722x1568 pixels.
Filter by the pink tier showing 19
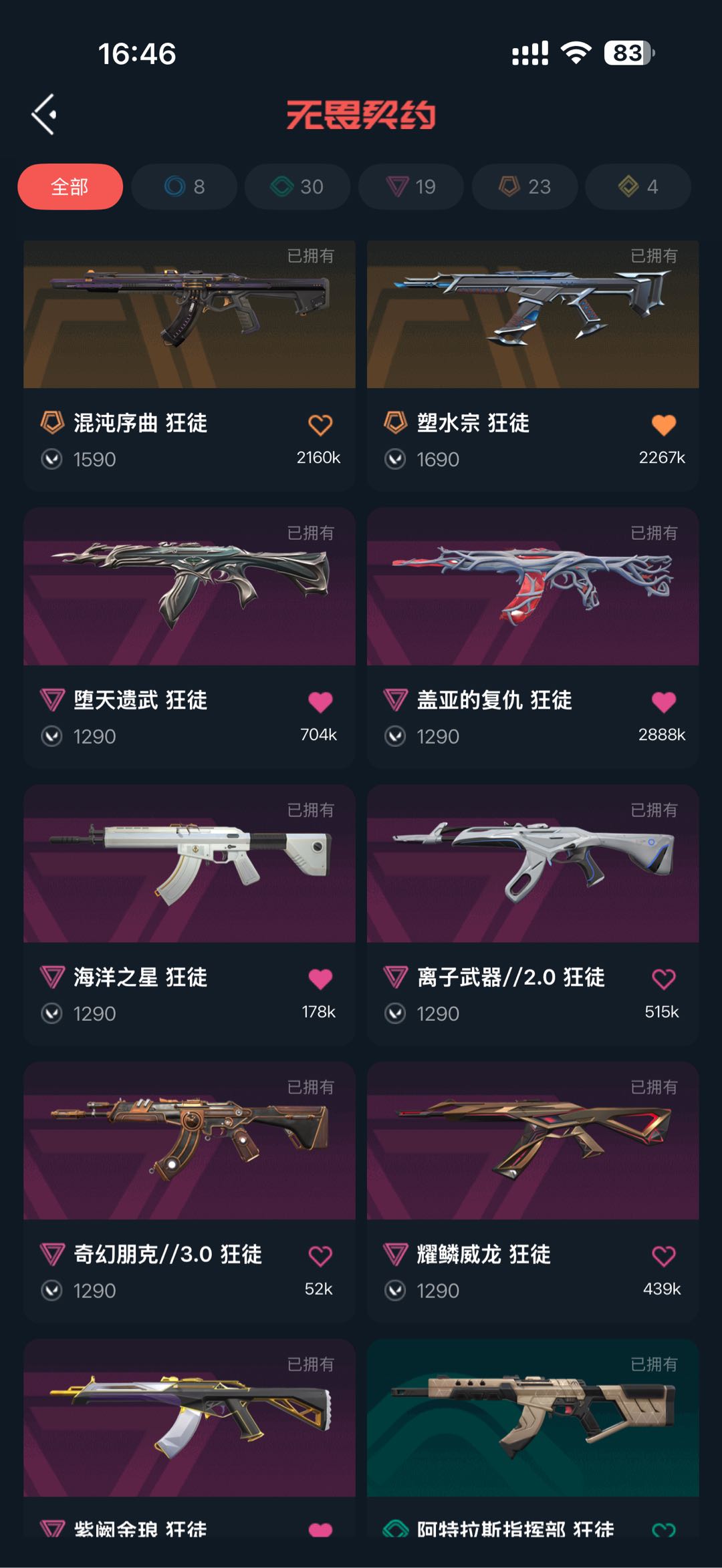coord(411,186)
